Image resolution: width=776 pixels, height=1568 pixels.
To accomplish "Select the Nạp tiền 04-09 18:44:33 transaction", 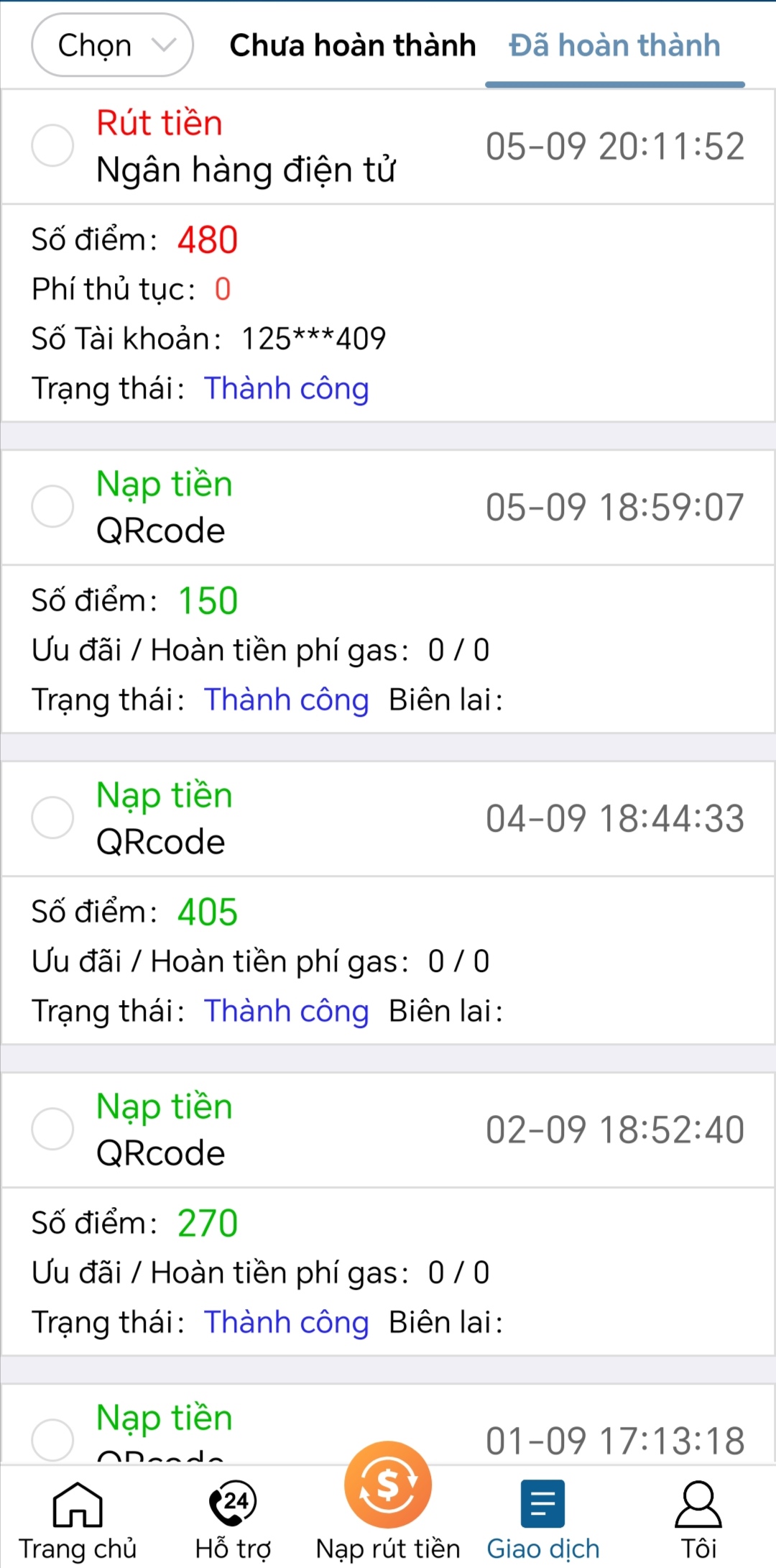I will coord(52,817).
